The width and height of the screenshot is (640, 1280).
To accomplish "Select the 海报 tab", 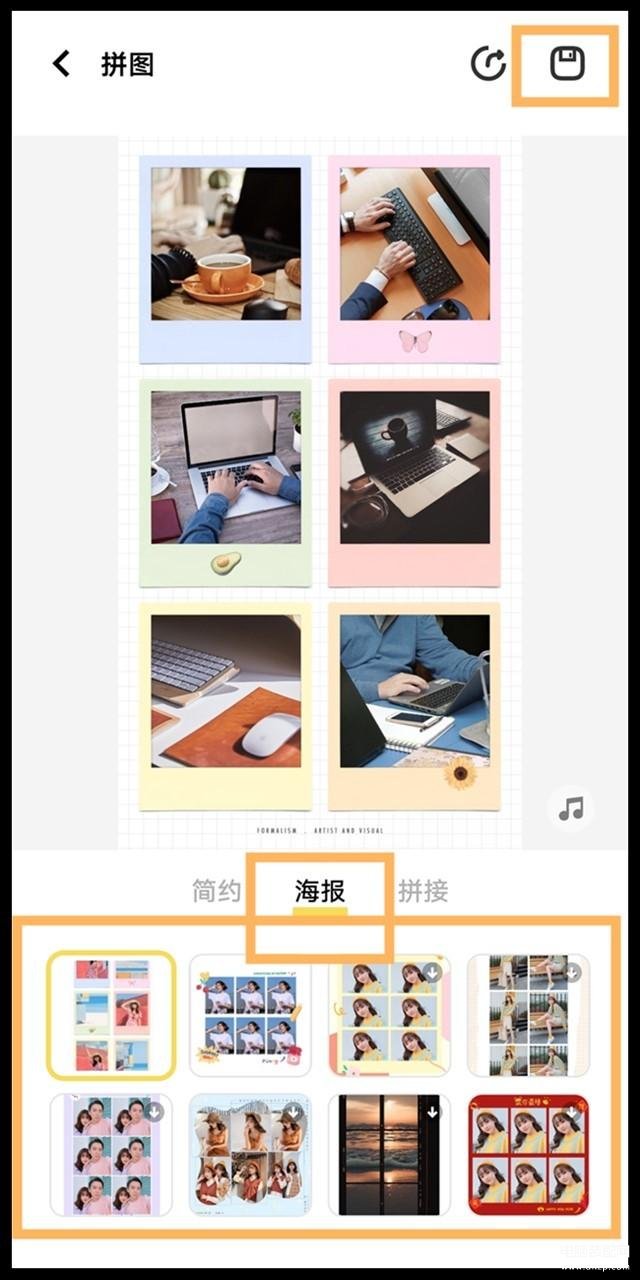I will tap(320, 890).
